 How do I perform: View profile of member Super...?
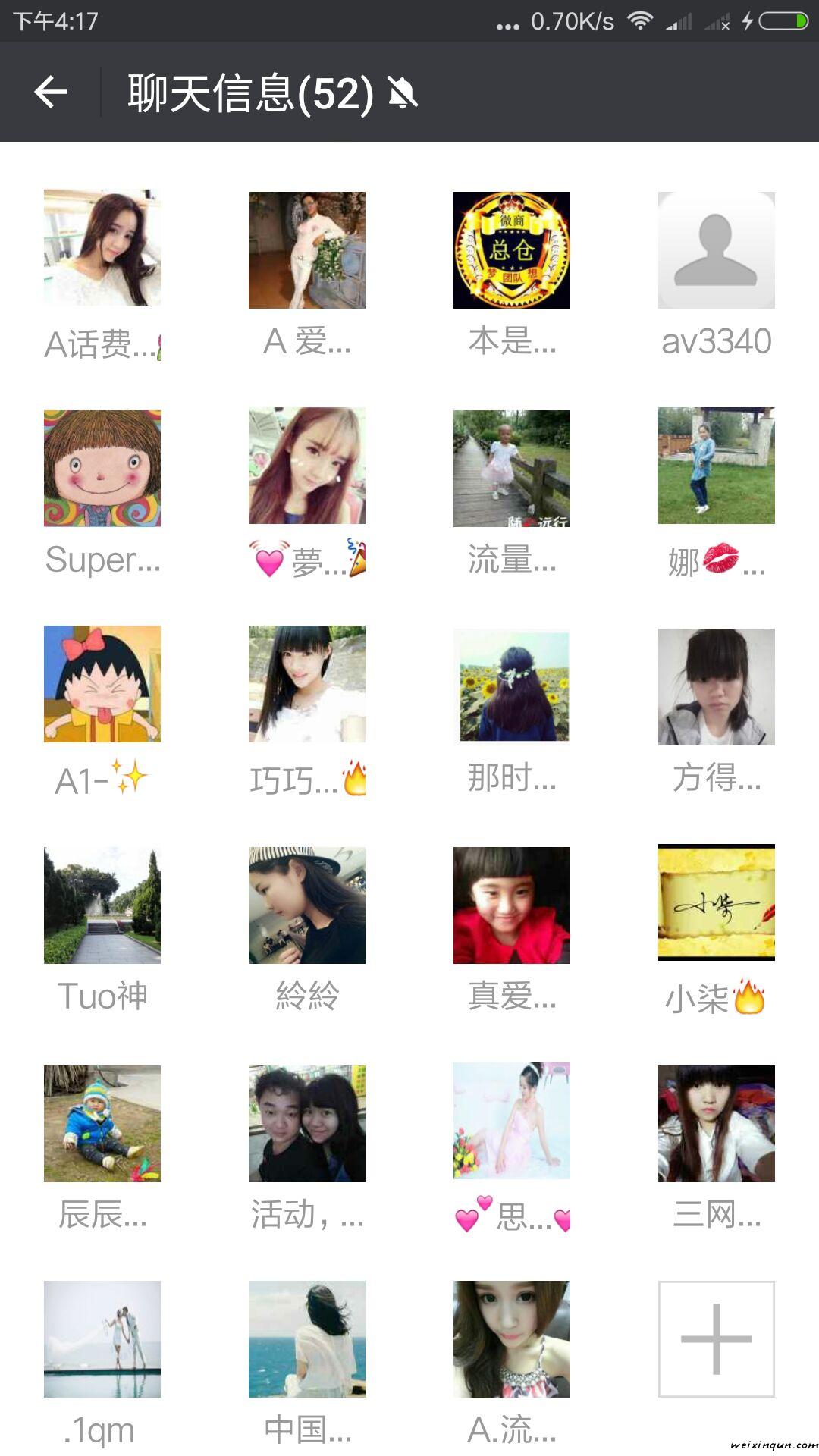point(102,468)
